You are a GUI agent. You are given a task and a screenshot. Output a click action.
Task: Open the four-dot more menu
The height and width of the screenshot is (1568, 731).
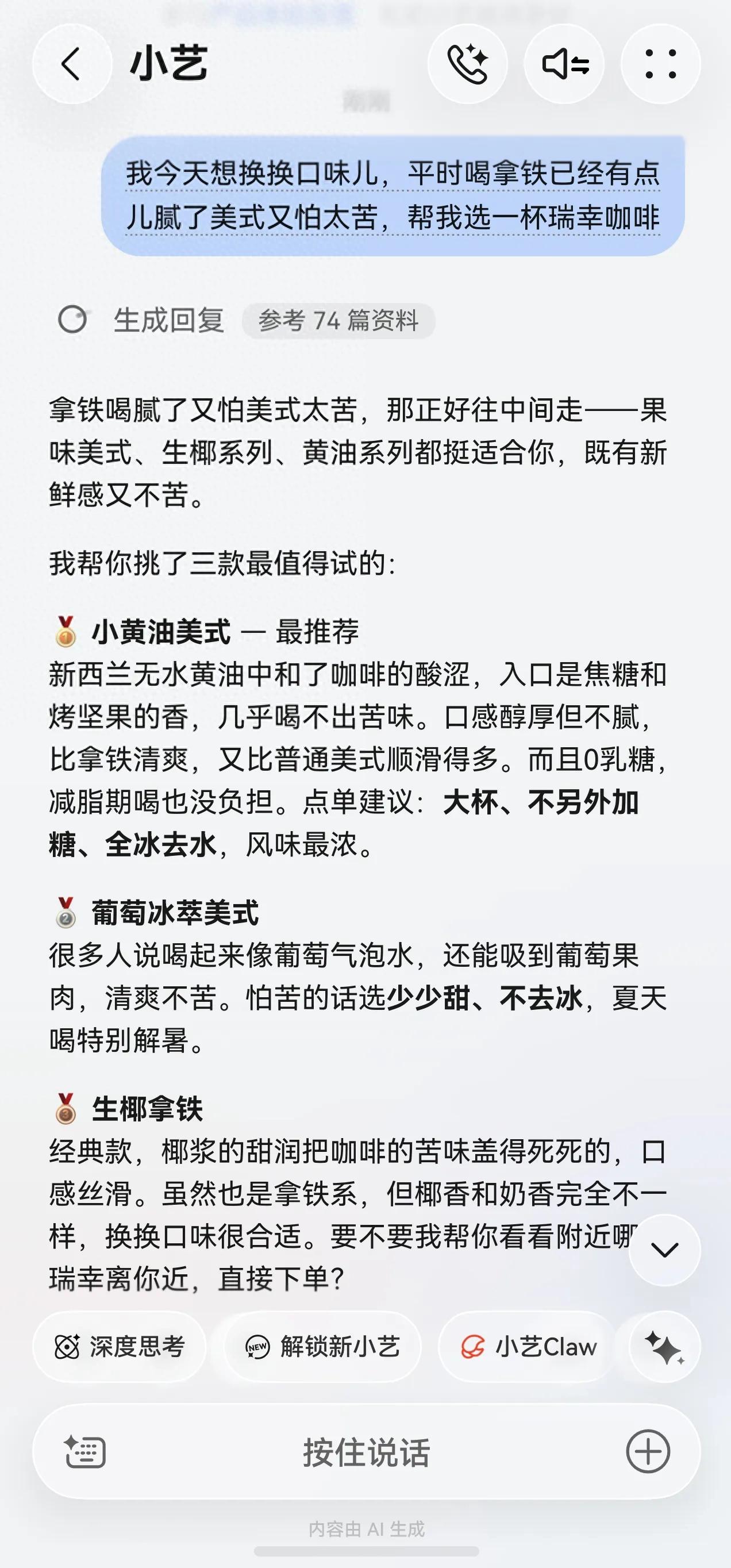[x=660, y=64]
